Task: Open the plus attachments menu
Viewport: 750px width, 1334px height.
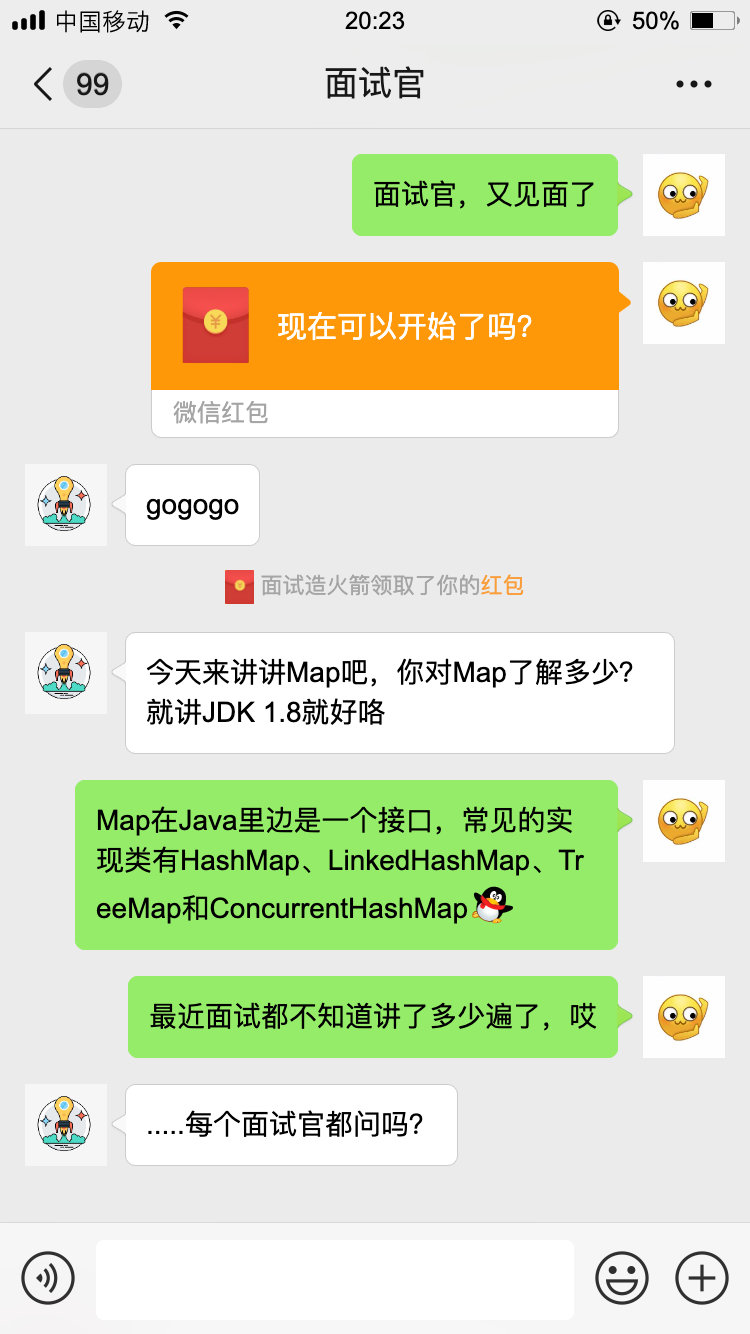Action: pos(702,1278)
